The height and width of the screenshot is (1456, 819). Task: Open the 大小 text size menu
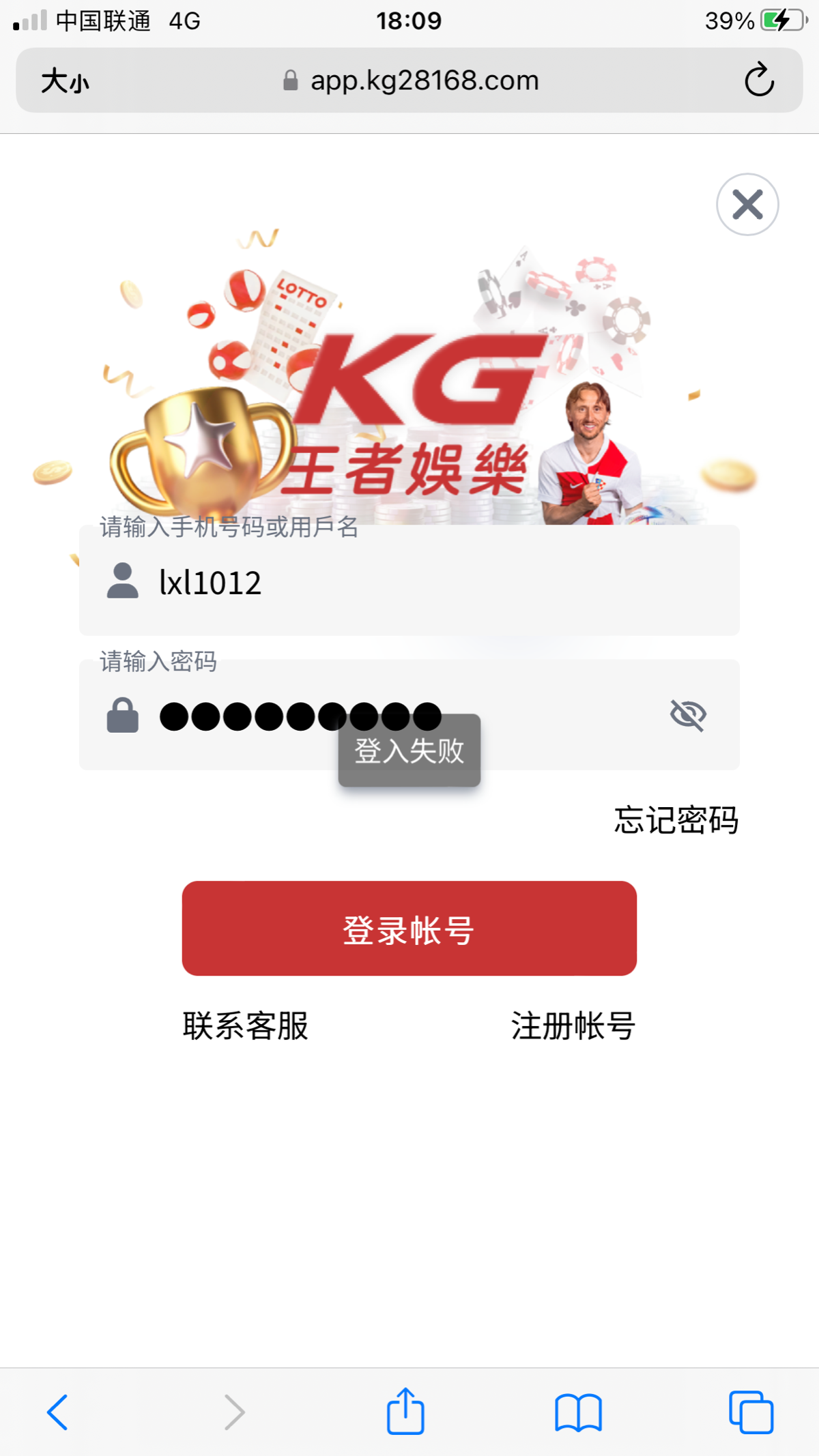[x=65, y=81]
